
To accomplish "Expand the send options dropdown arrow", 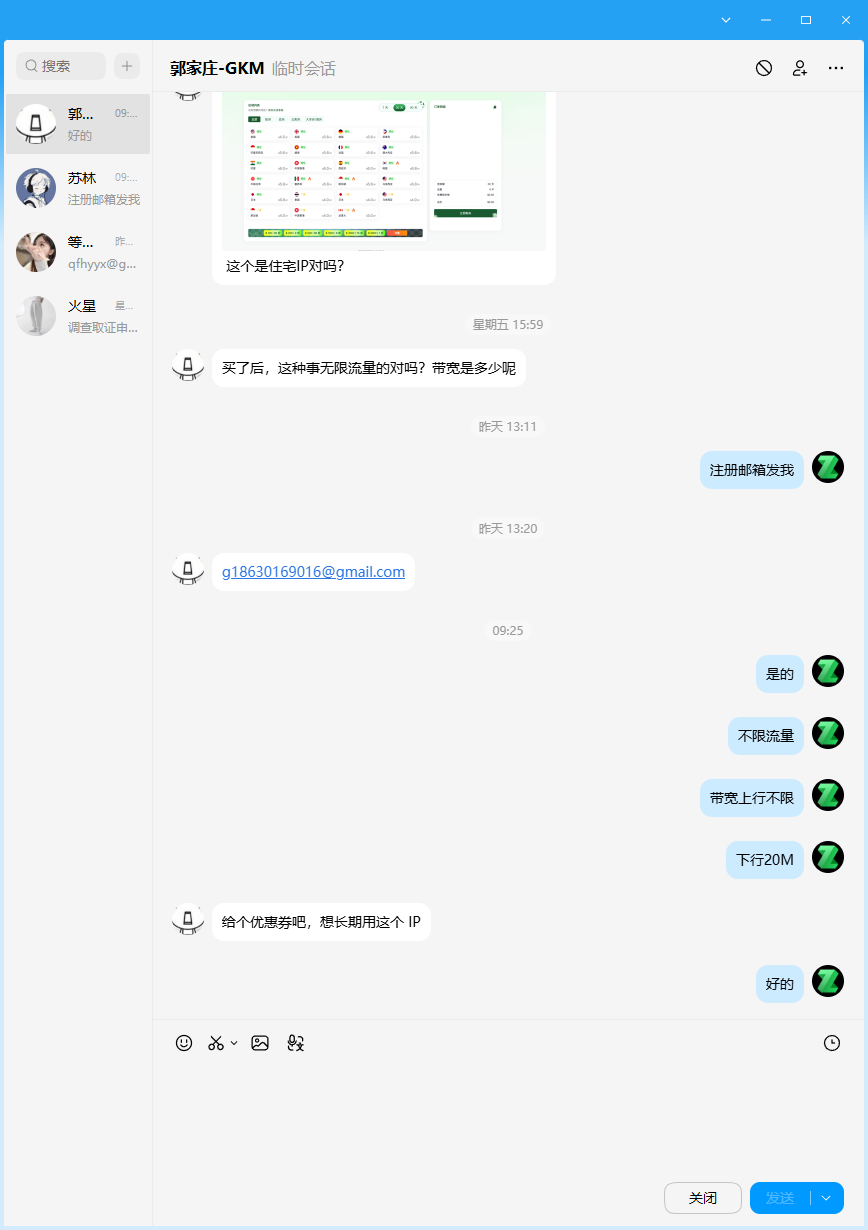I will [827, 1198].
